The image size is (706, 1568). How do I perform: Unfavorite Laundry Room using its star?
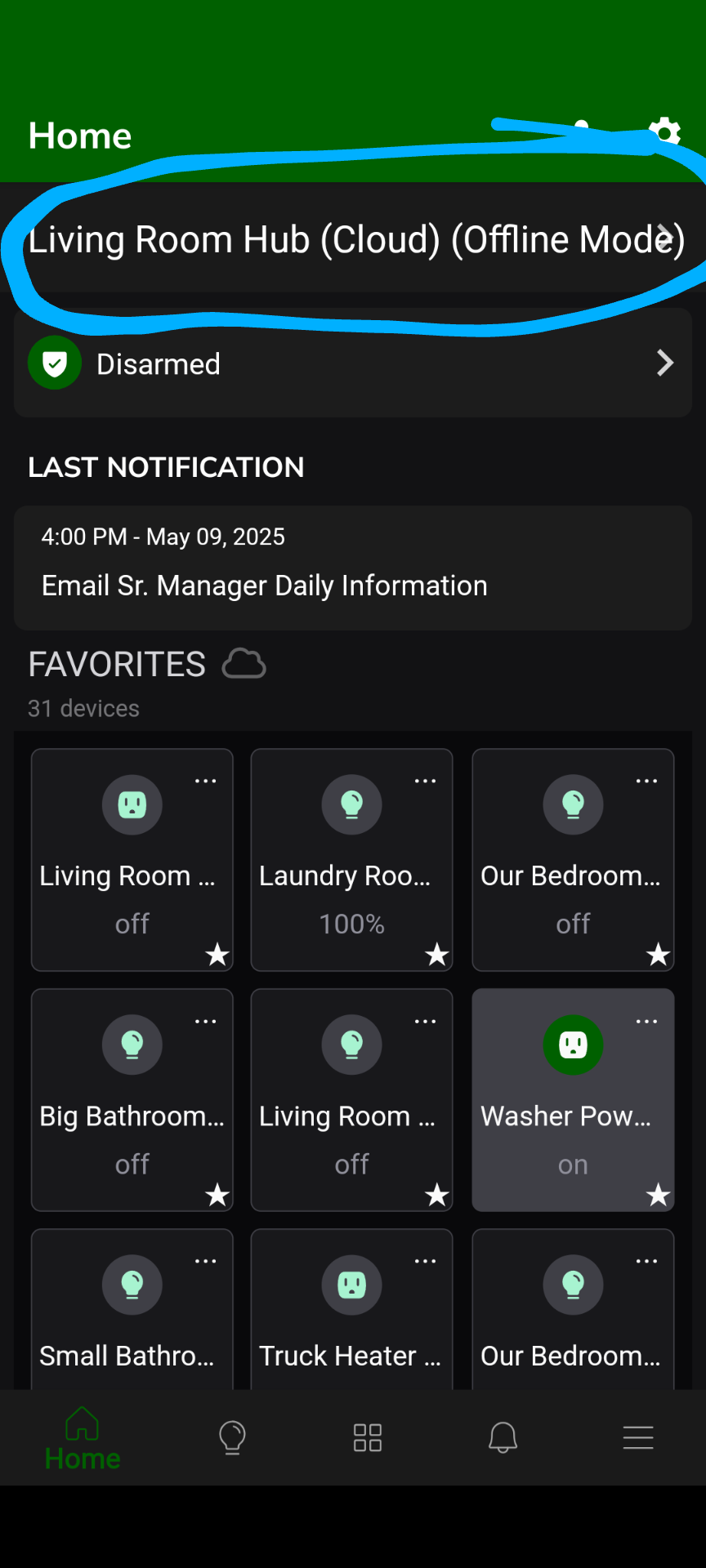[437, 955]
